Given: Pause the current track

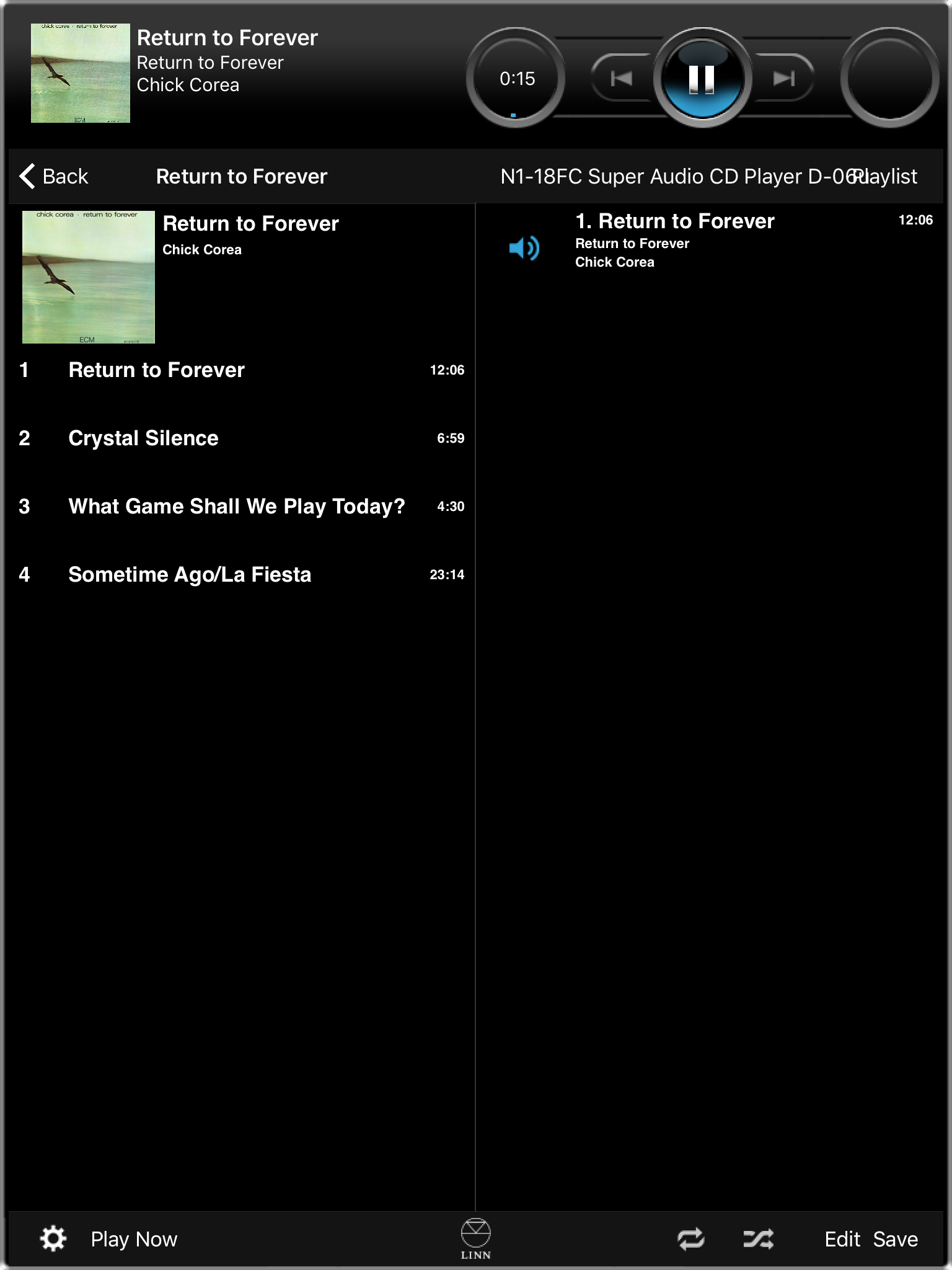Looking at the screenshot, I should [702, 79].
